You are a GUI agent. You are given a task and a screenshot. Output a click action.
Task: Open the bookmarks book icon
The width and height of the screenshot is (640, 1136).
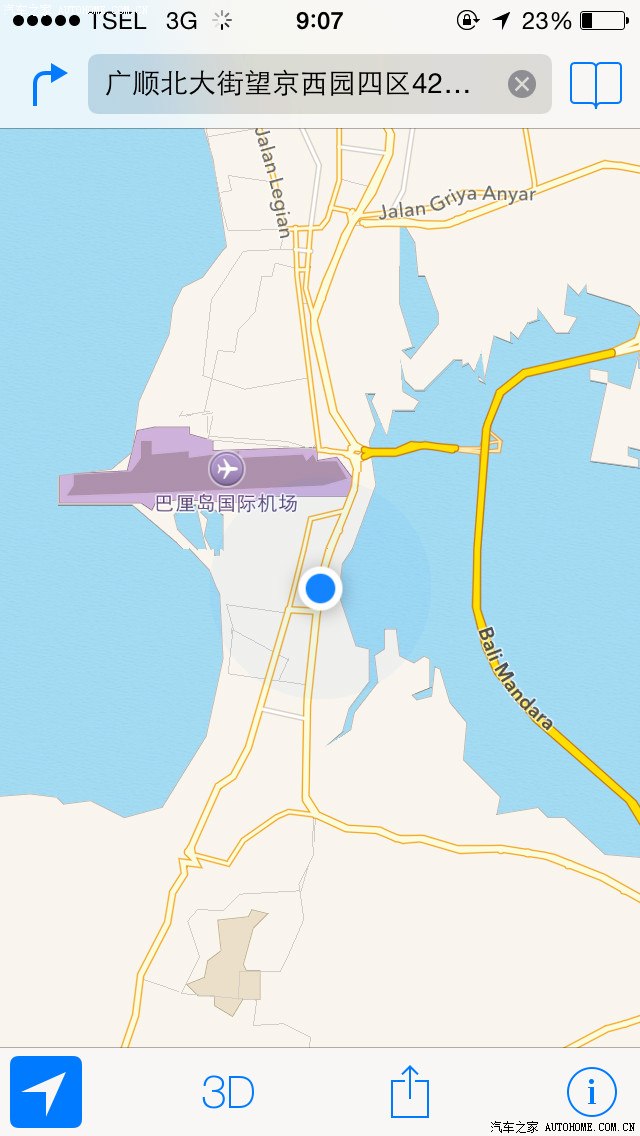point(595,84)
